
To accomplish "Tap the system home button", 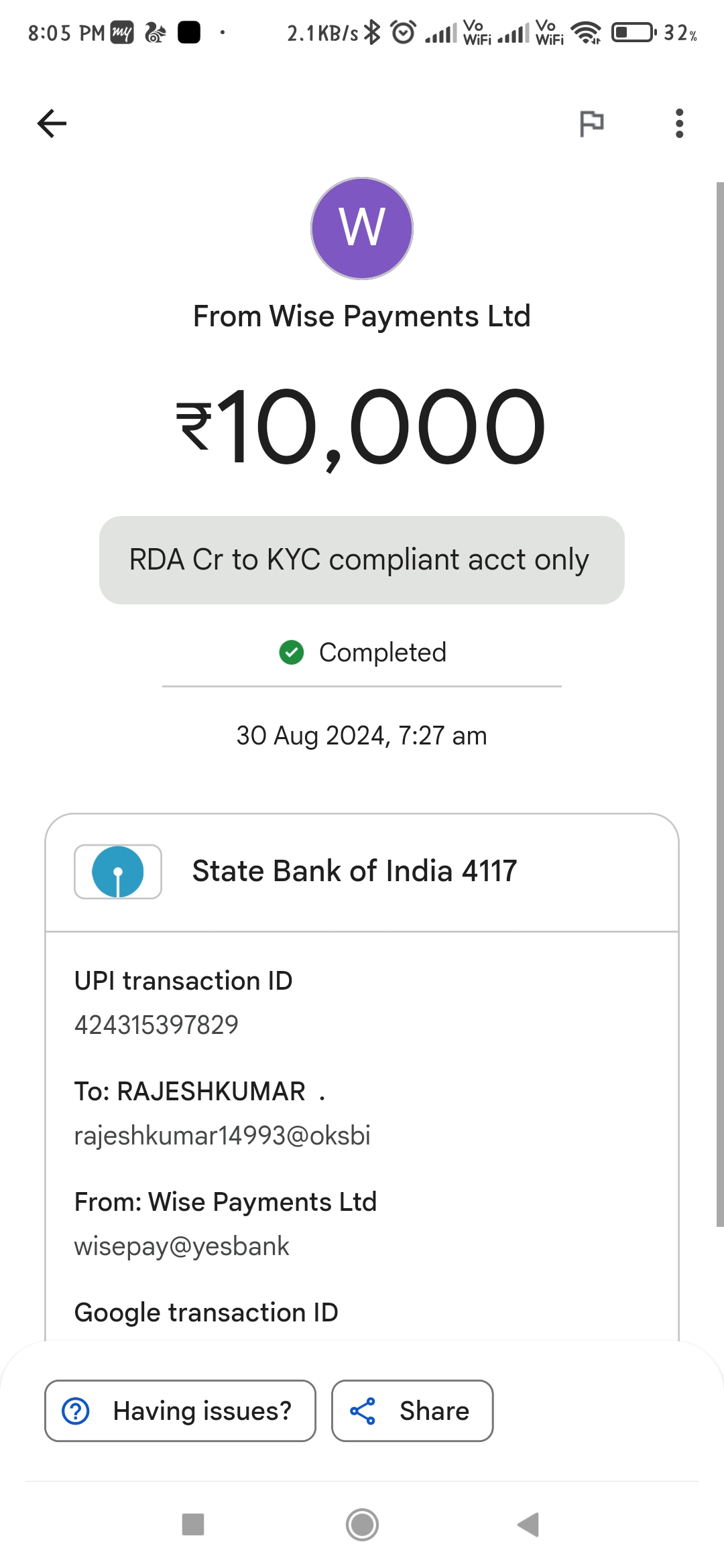I will pyautogui.click(x=362, y=1524).
